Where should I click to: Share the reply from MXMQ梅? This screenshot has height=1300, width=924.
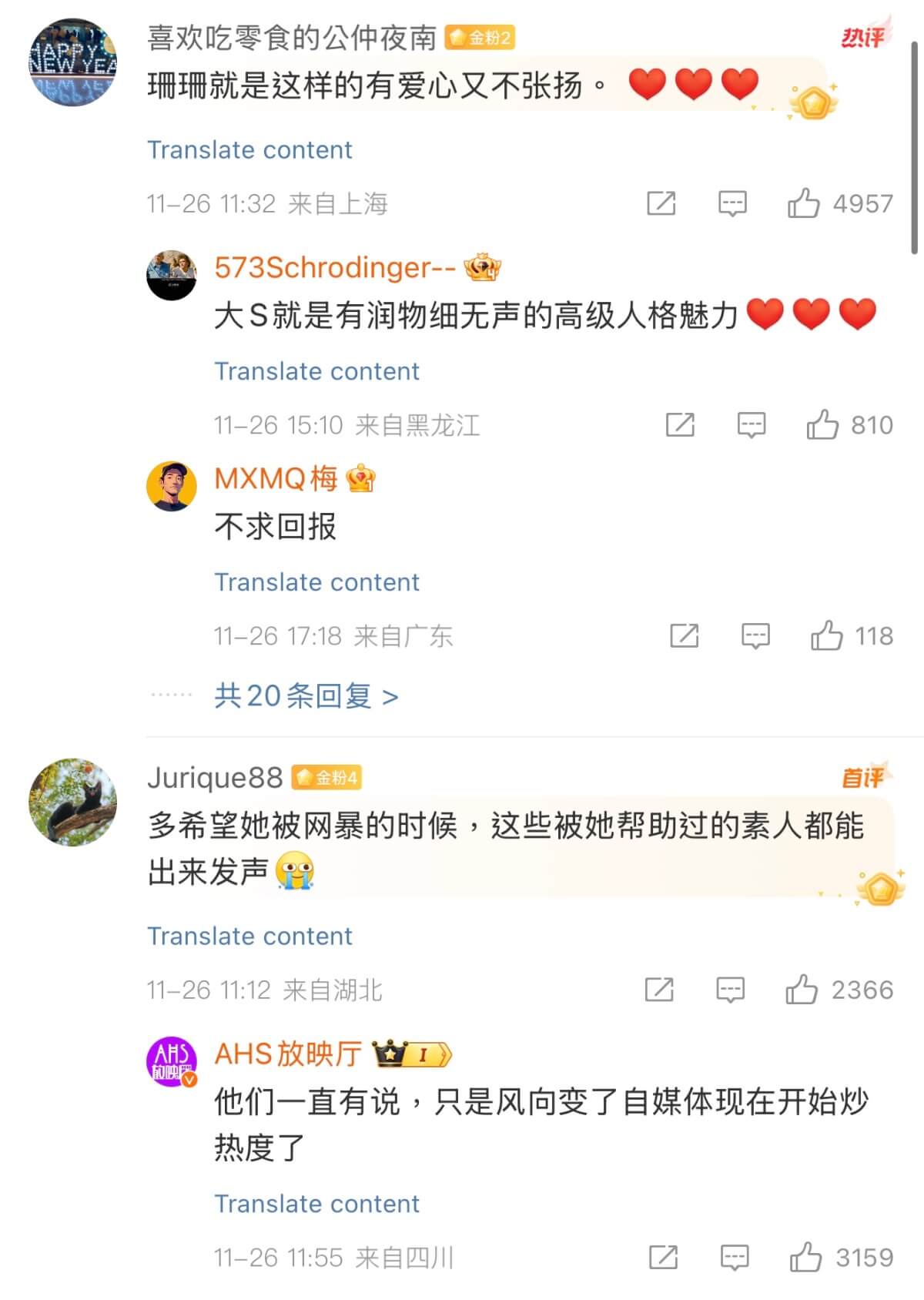pyautogui.click(x=685, y=635)
